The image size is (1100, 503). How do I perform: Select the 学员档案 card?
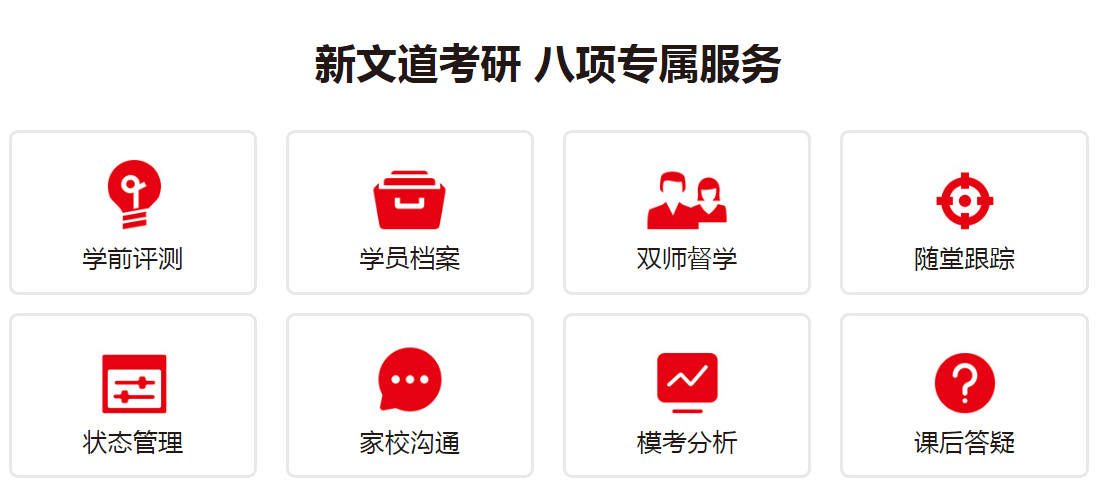(410, 213)
